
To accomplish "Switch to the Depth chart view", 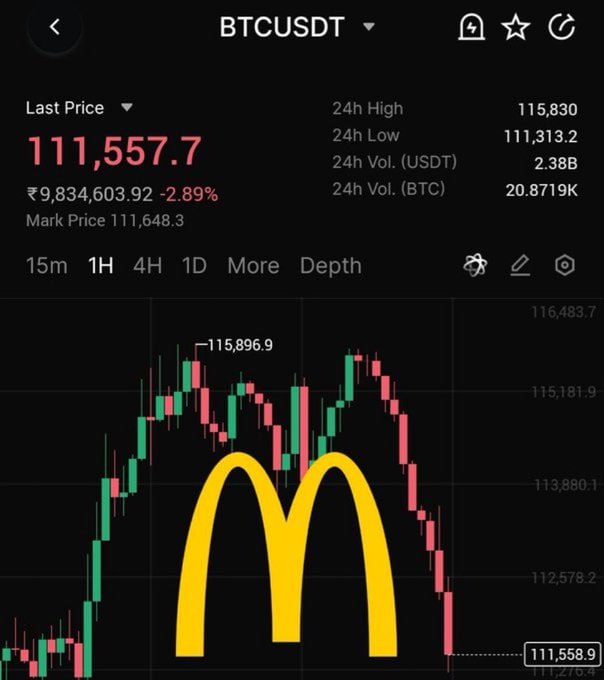I will pyautogui.click(x=330, y=266).
